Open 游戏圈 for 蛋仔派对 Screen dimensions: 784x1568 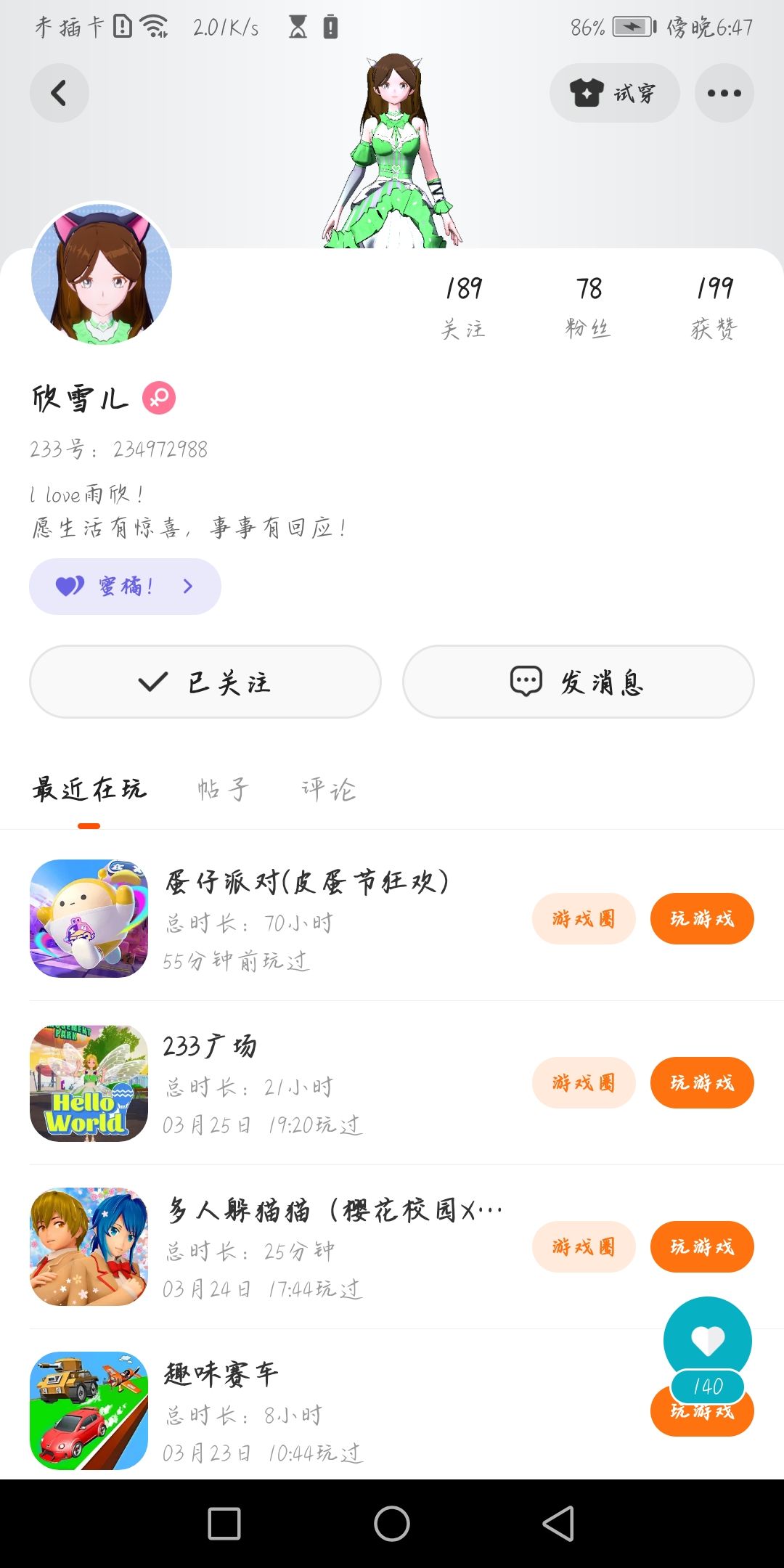click(x=584, y=919)
